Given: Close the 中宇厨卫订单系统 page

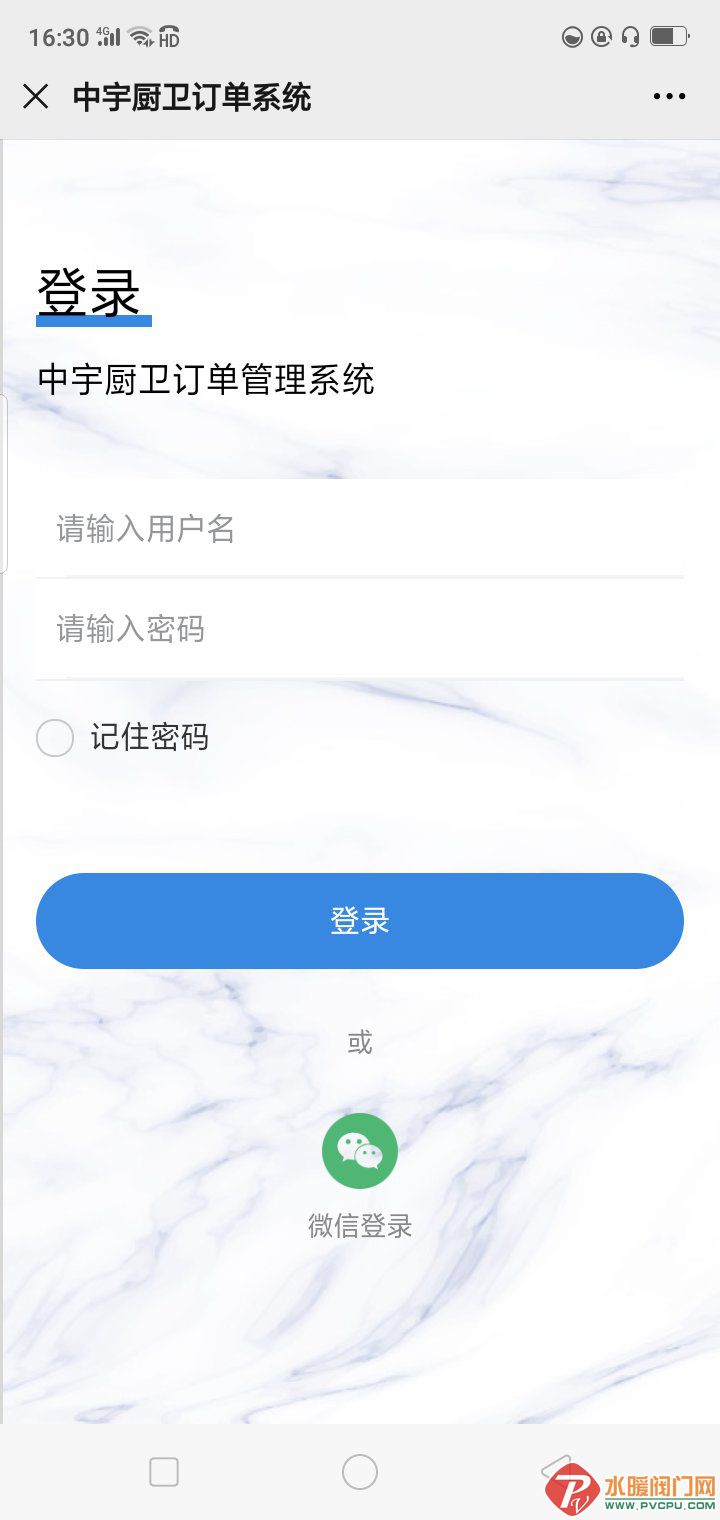Looking at the screenshot, I should coord(36,97).
